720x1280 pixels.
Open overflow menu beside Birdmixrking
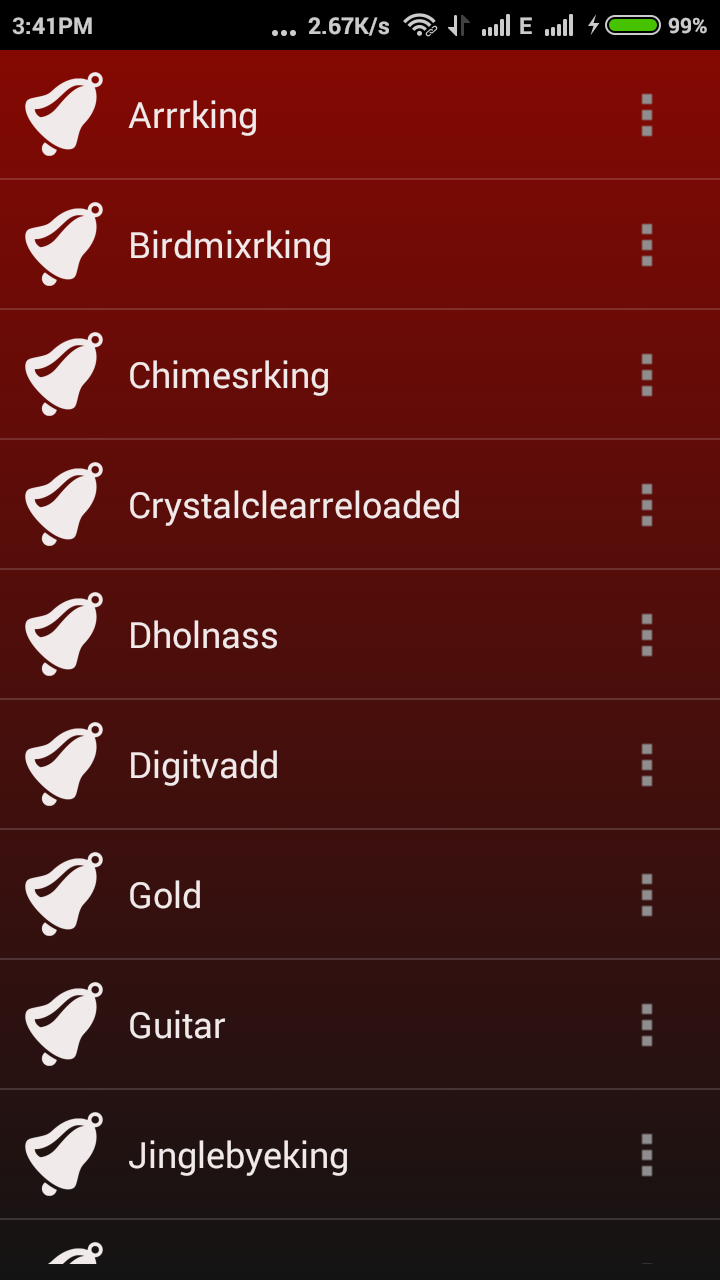pos(647,246)
